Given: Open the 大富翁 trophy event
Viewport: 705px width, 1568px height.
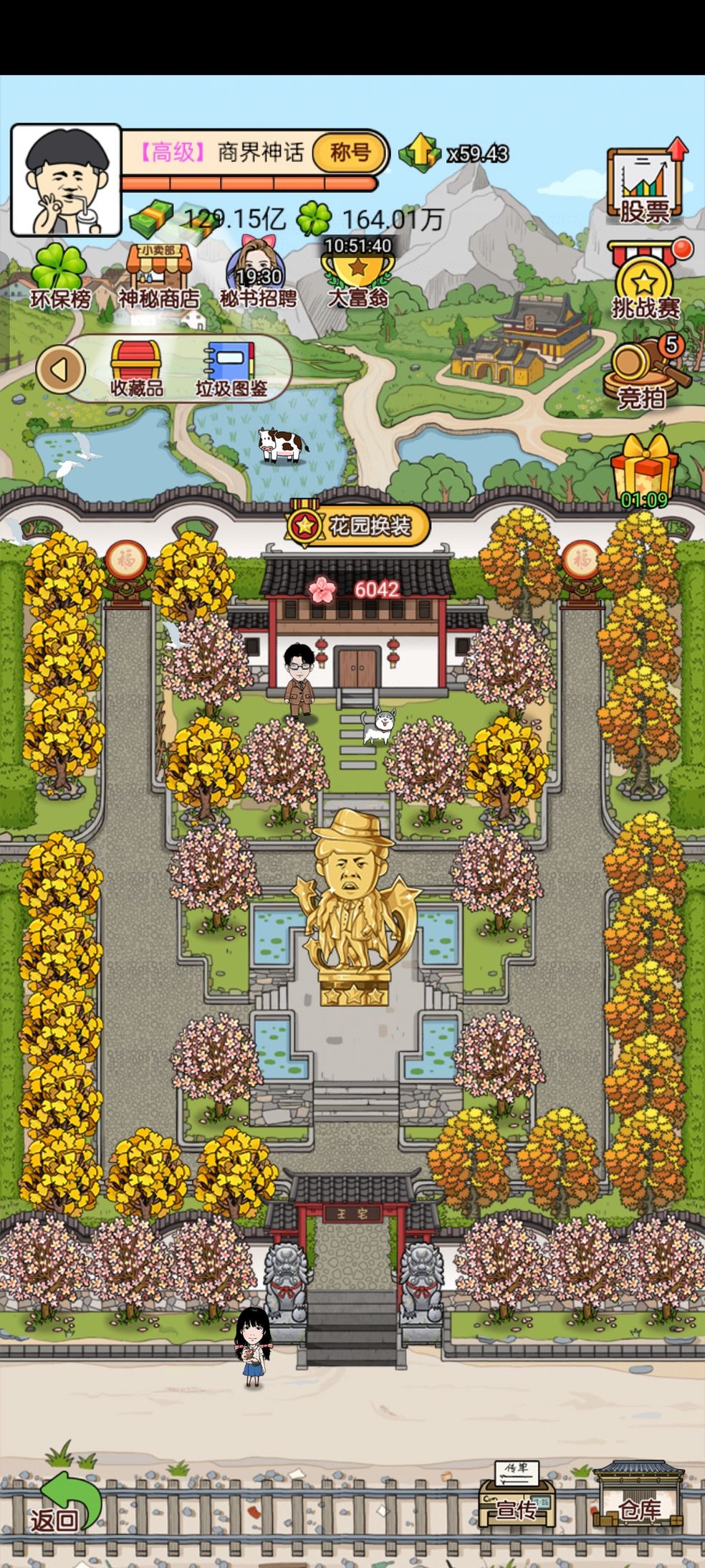Looking at the screenshot, I should click(358, 277).
